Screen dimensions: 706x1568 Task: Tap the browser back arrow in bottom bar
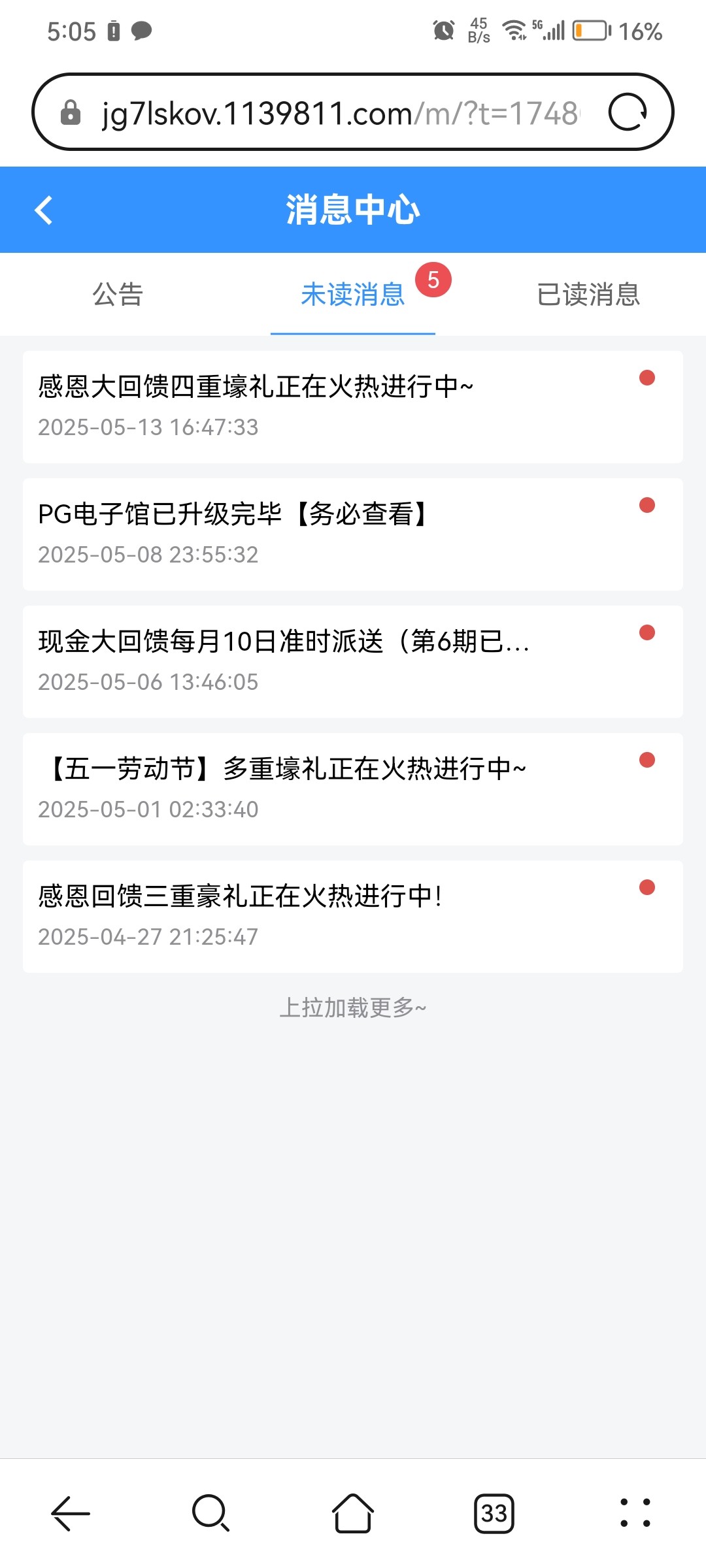point(71,1513)
